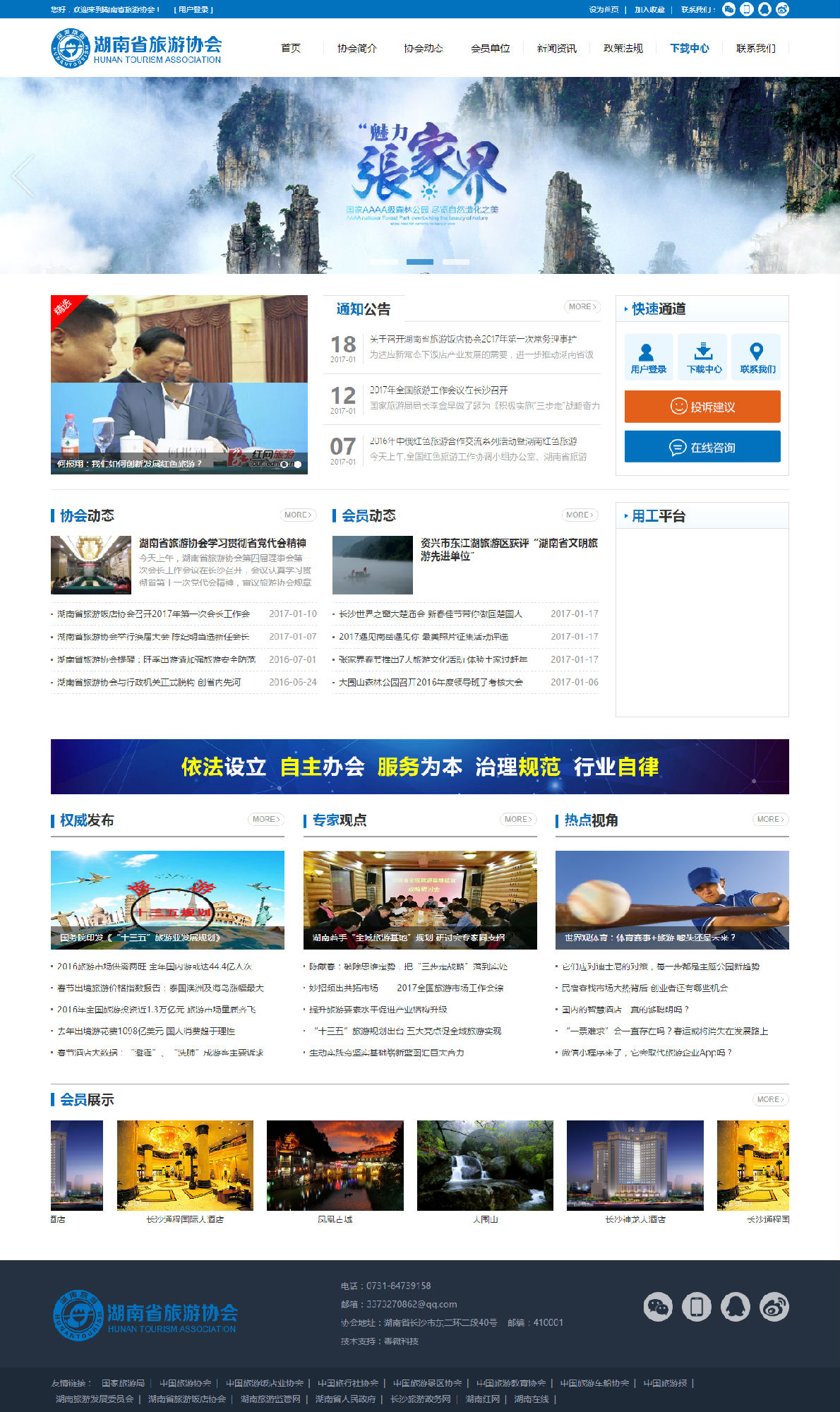Show the previous banner slide

point(23,175)
